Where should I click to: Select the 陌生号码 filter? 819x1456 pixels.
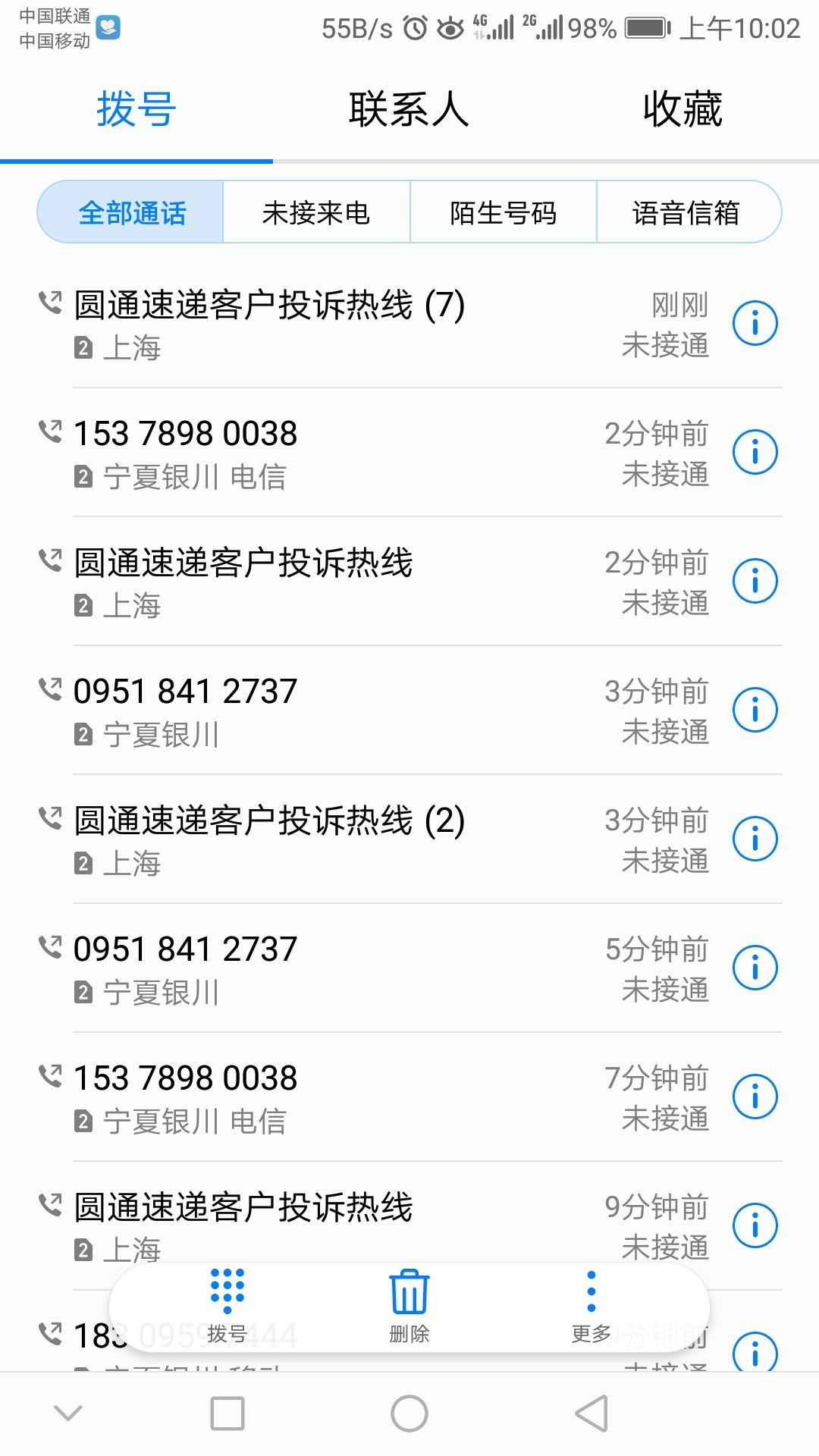[x=503, y=212]
